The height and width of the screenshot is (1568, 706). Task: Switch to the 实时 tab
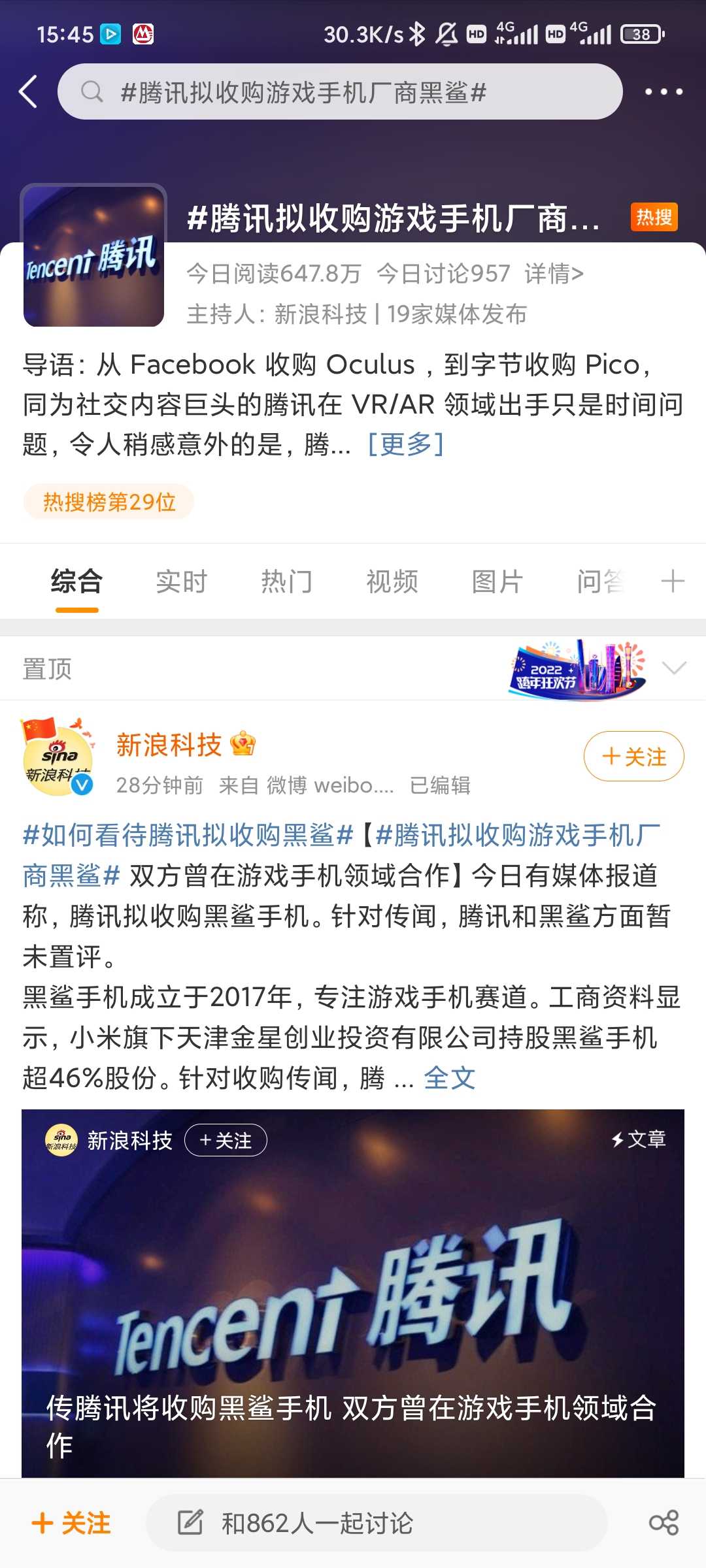(x=182, y=581)
